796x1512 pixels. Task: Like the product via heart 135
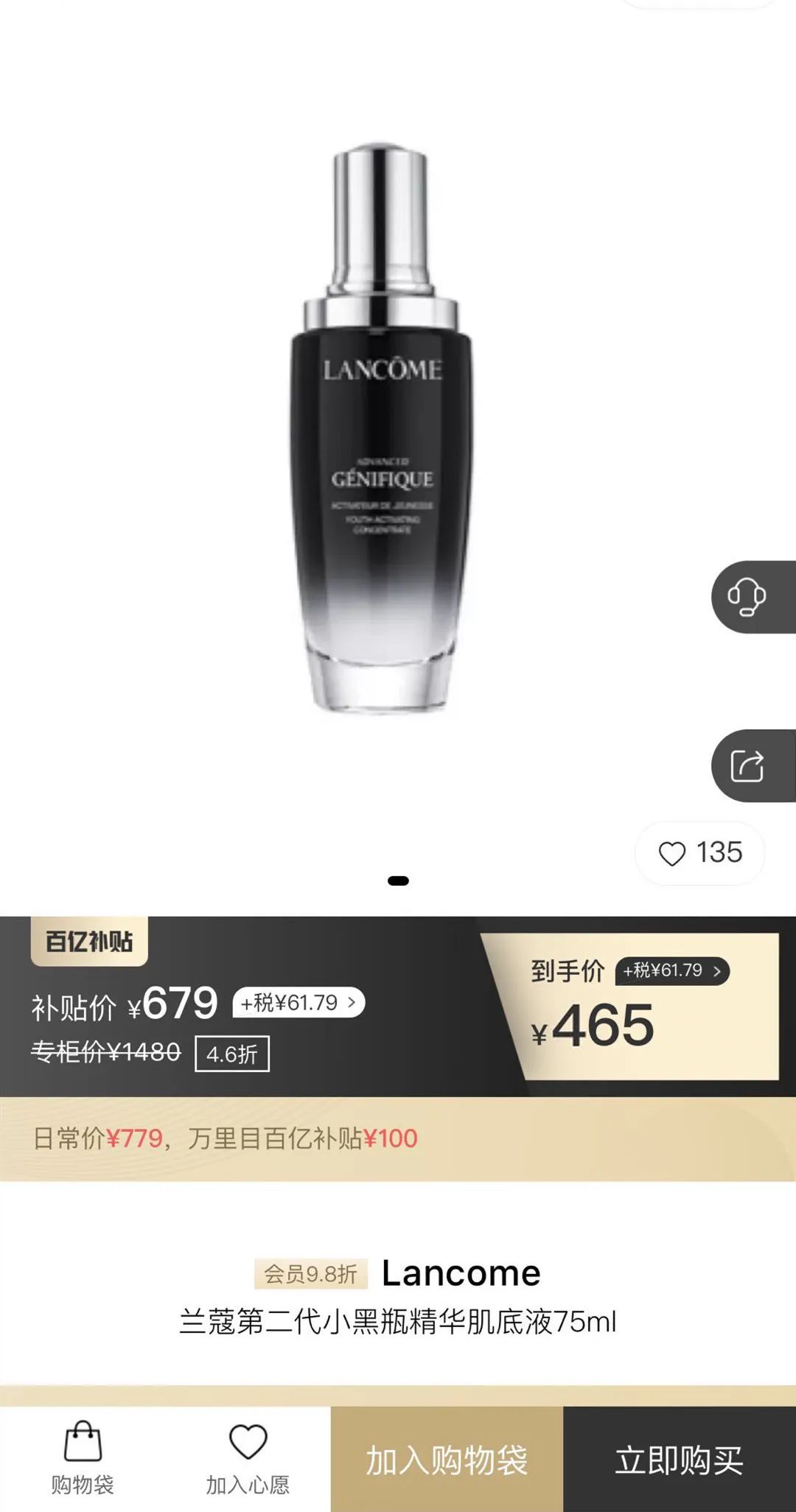(x=699, y=853)
